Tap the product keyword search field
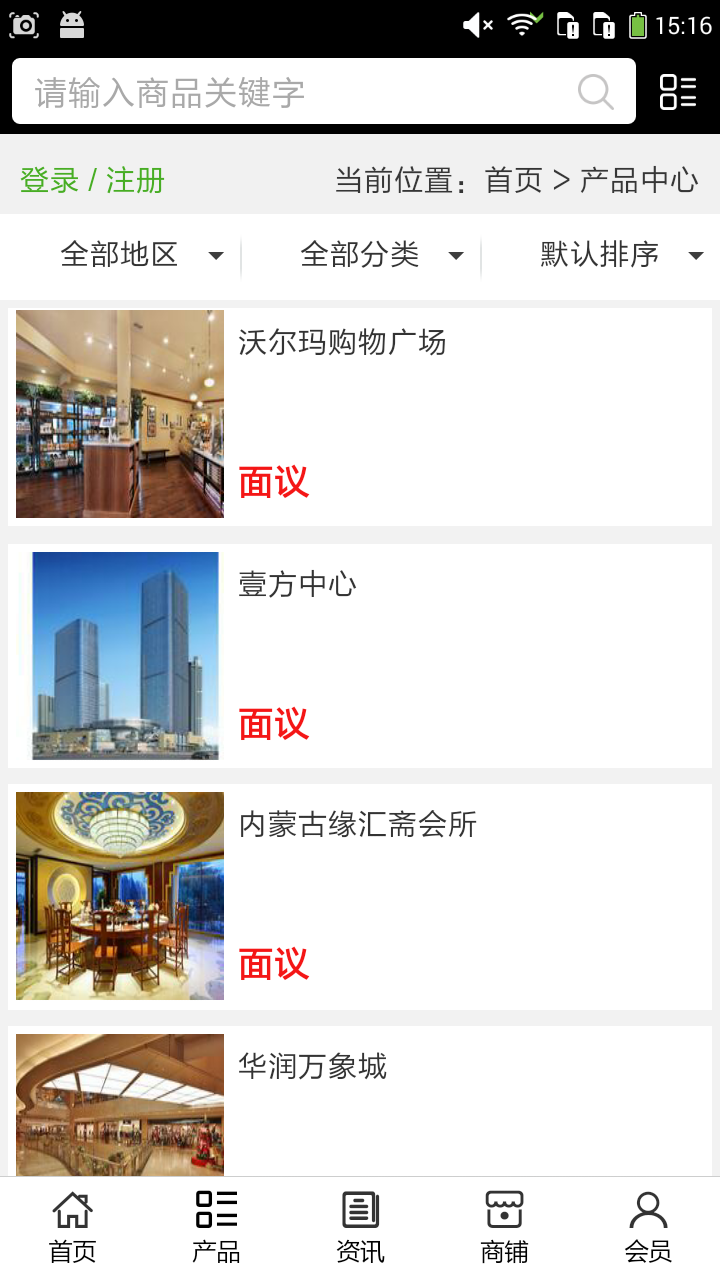 [x=300, y=92]
